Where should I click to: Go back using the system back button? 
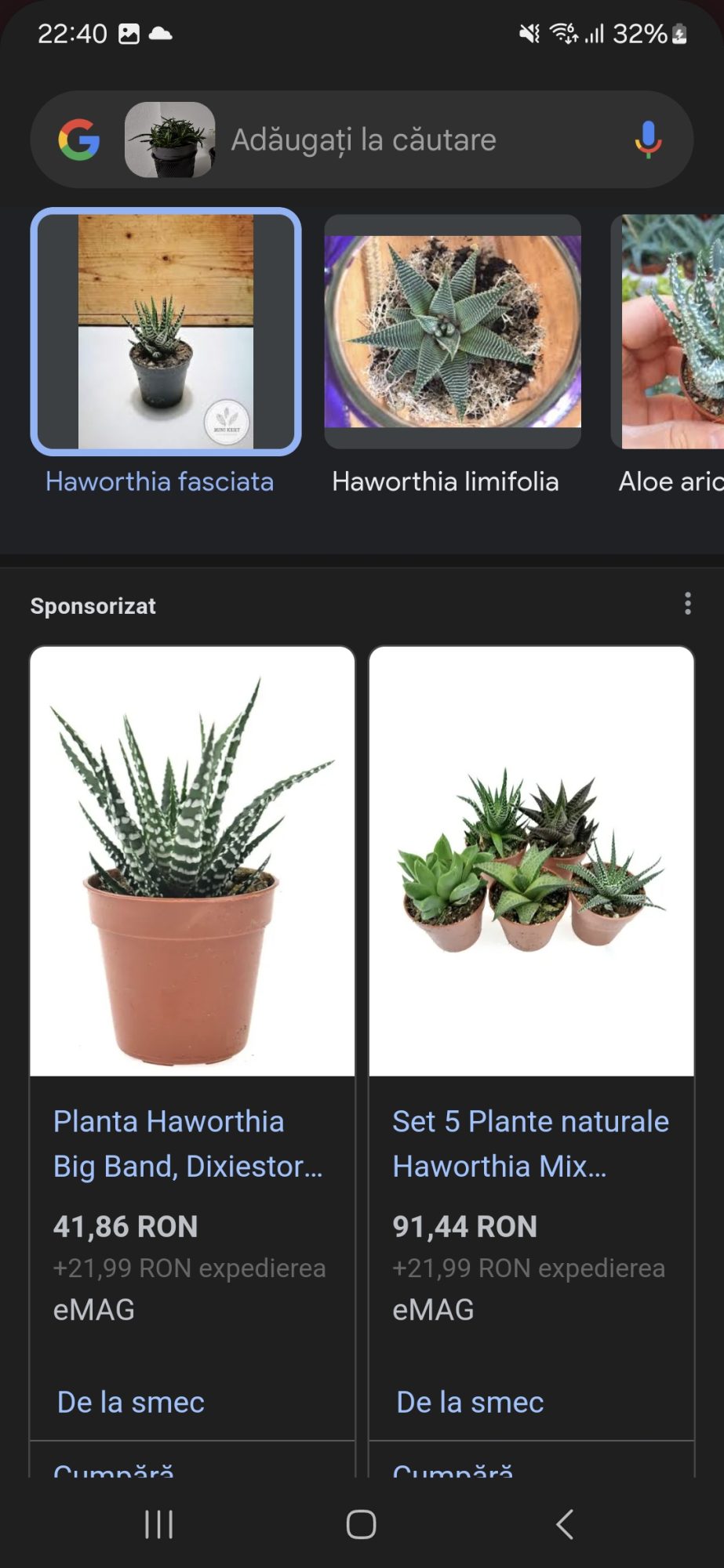565,1525
